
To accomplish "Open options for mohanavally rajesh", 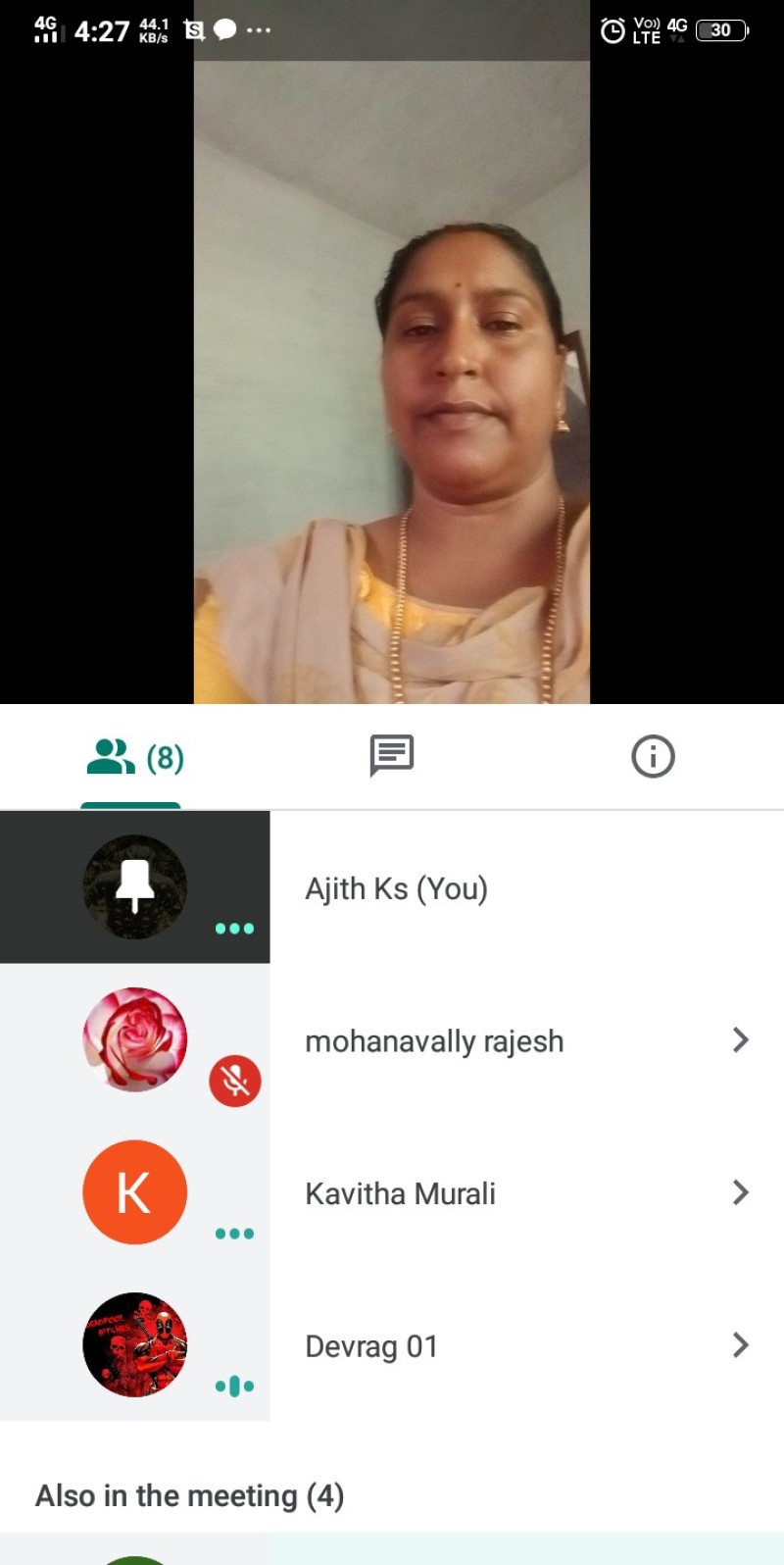I will 740,1040.
